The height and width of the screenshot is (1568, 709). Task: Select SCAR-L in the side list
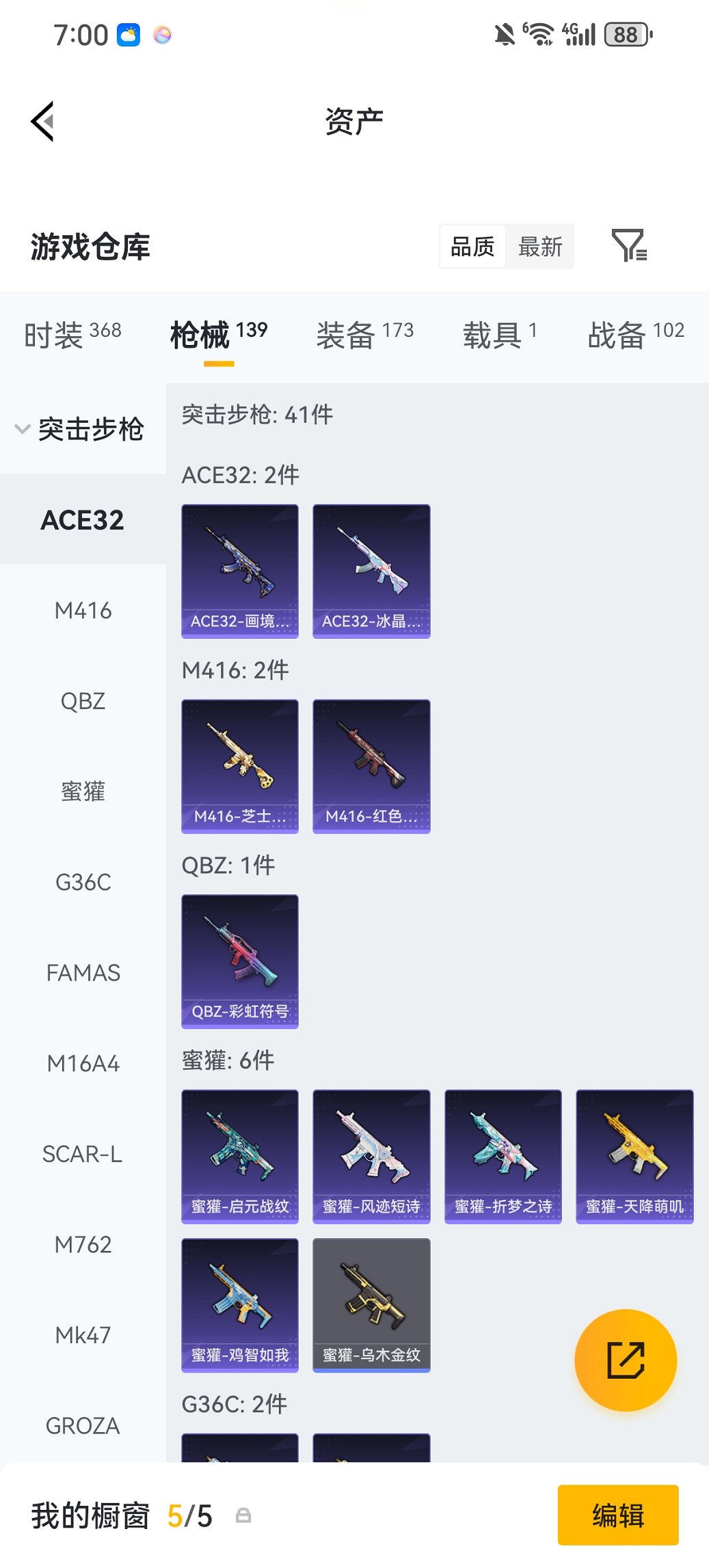coord(83,1154)
